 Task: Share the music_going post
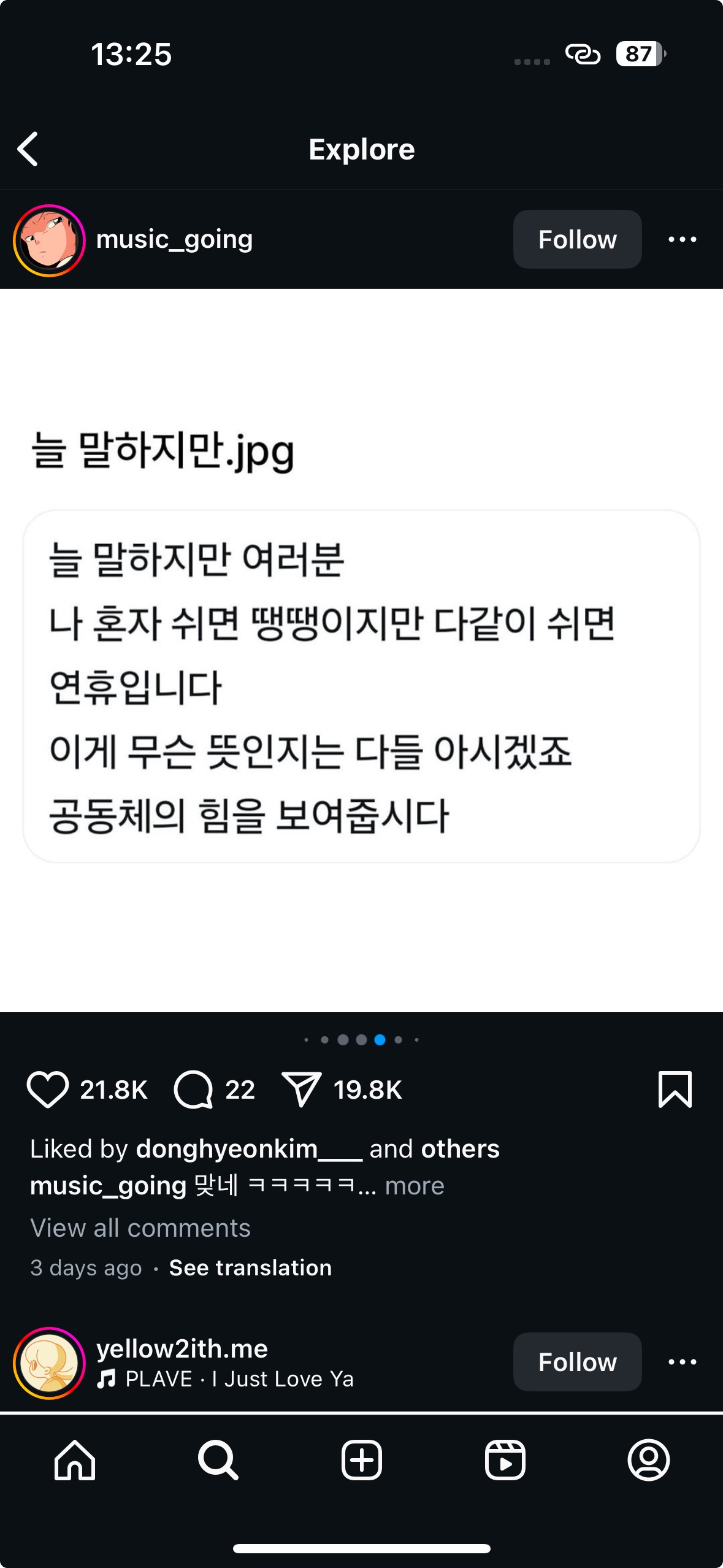click(x=301, y=1090)
